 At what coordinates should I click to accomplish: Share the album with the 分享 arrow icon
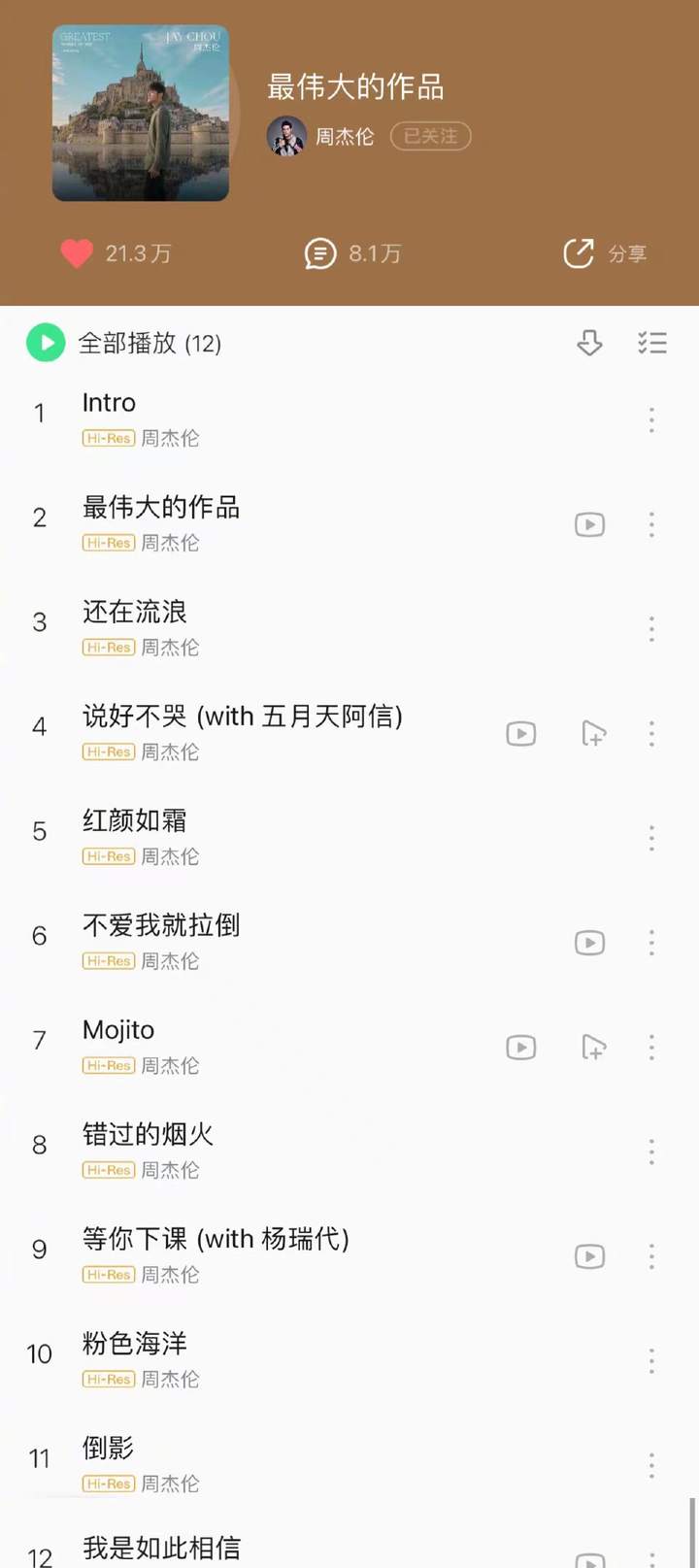pyautogui.click(x=580, y=254)
